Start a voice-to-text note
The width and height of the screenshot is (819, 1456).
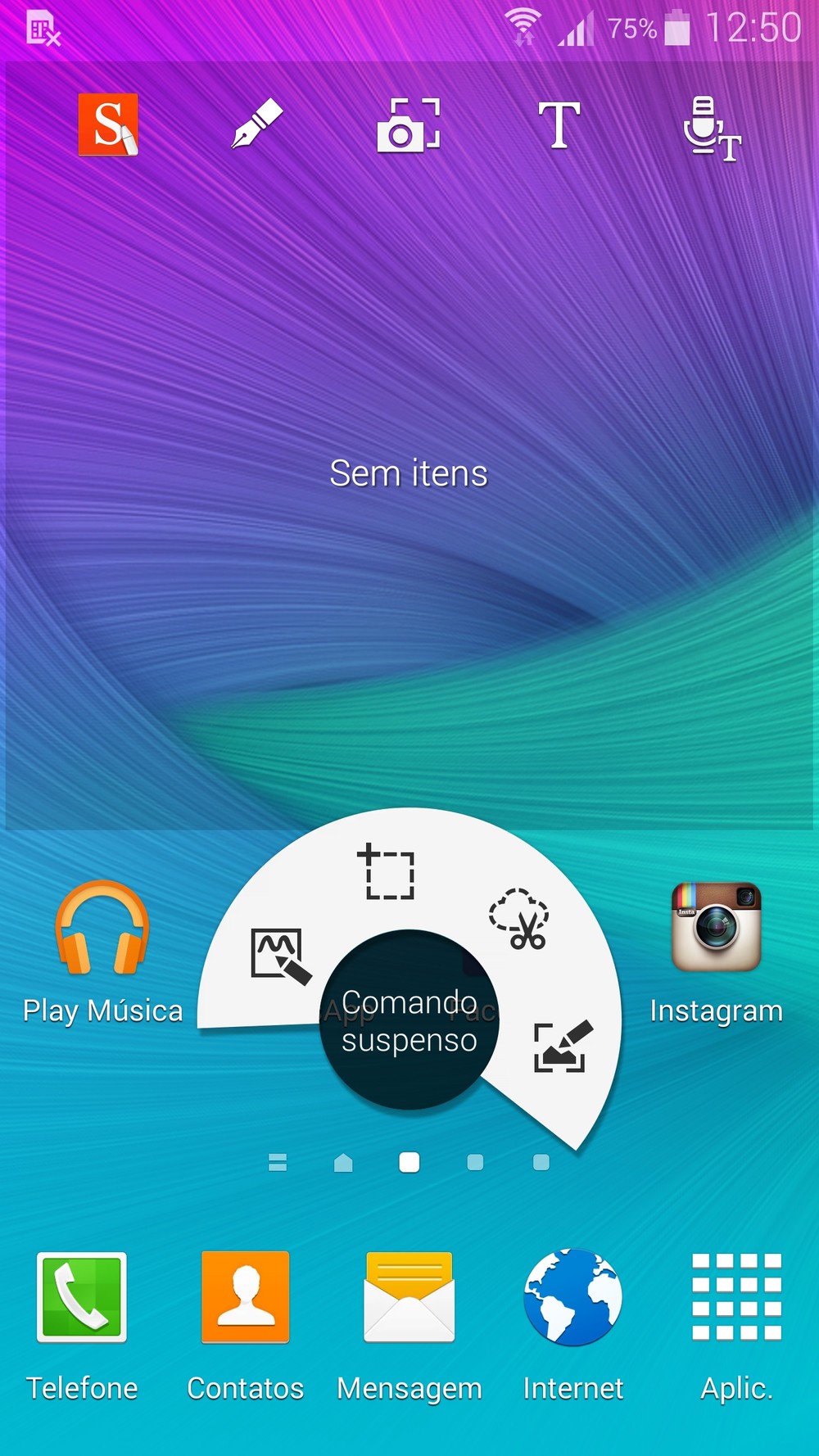[712, 129]
